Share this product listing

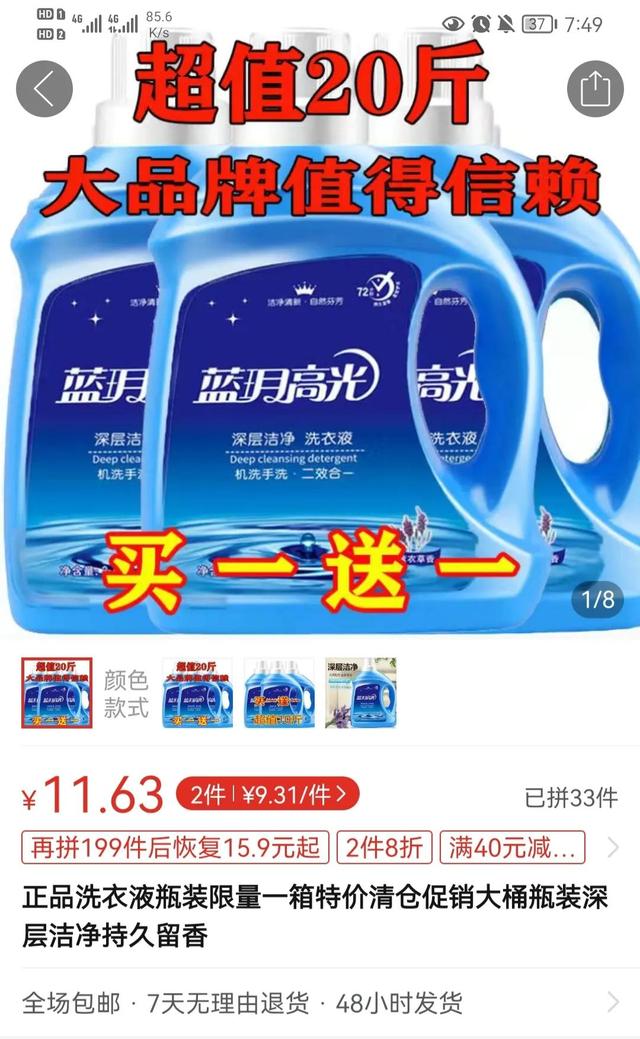pos(595,89)
